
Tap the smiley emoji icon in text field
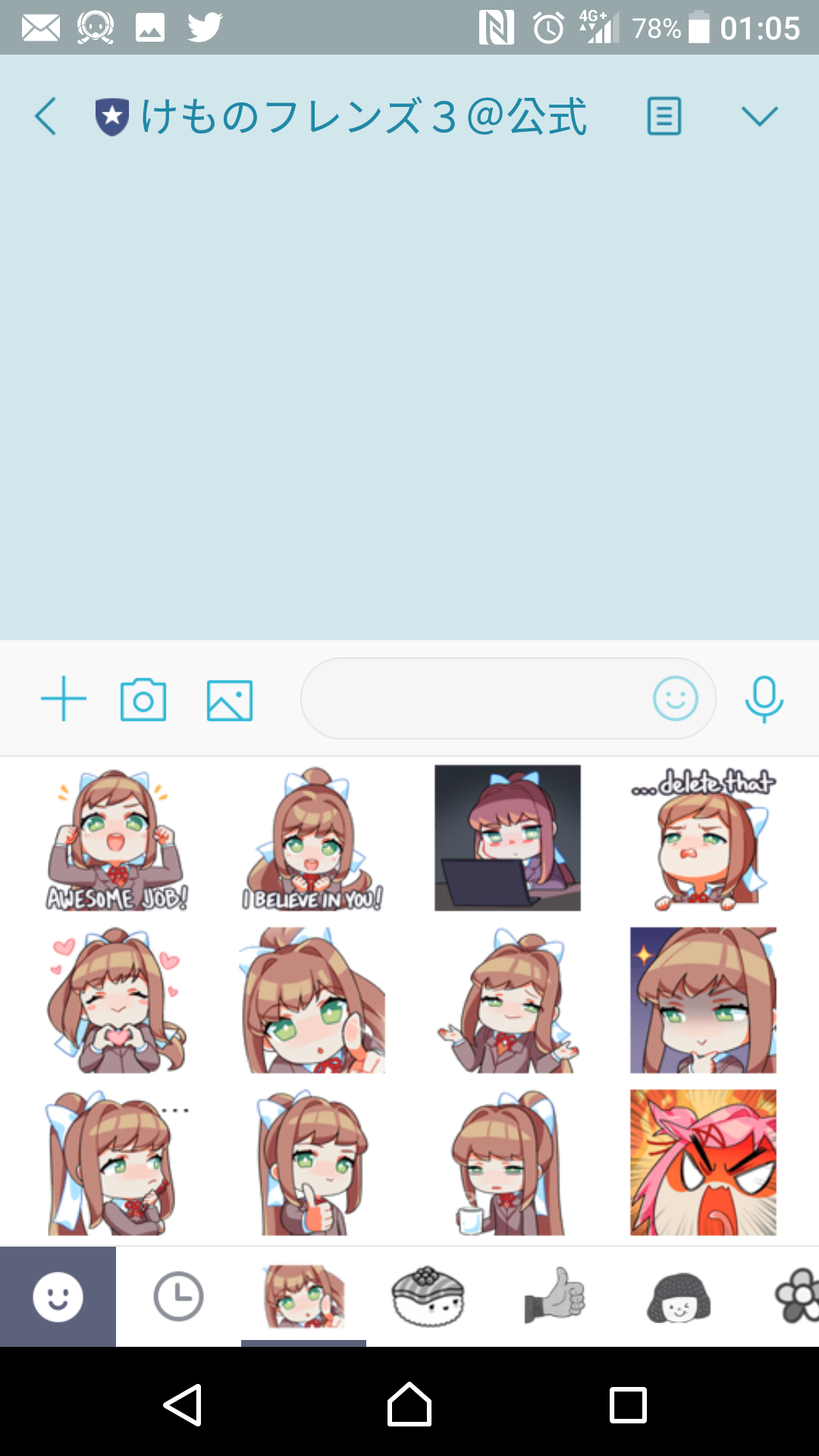tap(675, 698)
